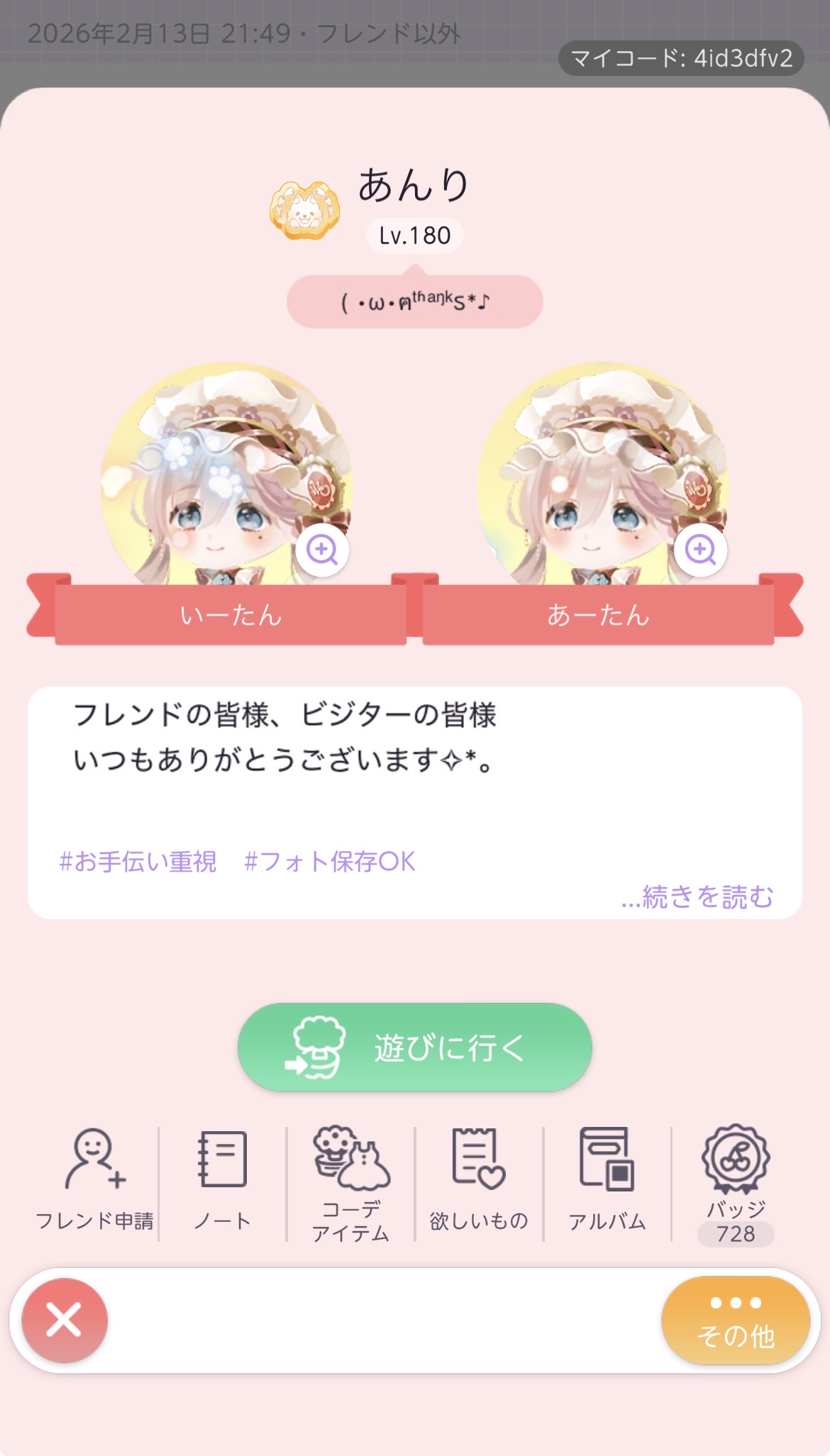This screenshot has height=1456, width=830.
Task: Tap 続きを読む to expand the profile text
Action: pos(697,896)
